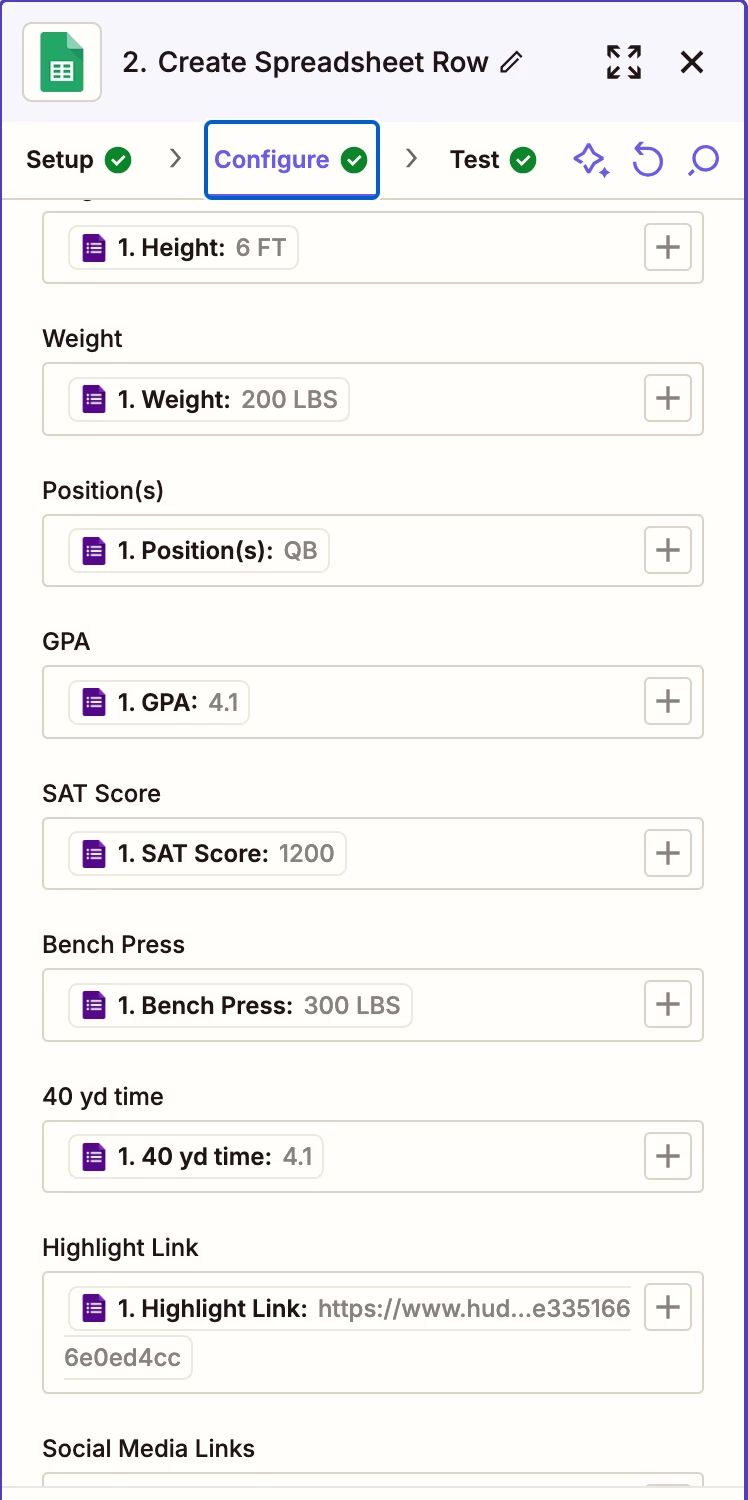The image size is (748, 1500).
Task: Tap the undo arrow icon
Action: (648, 160)
